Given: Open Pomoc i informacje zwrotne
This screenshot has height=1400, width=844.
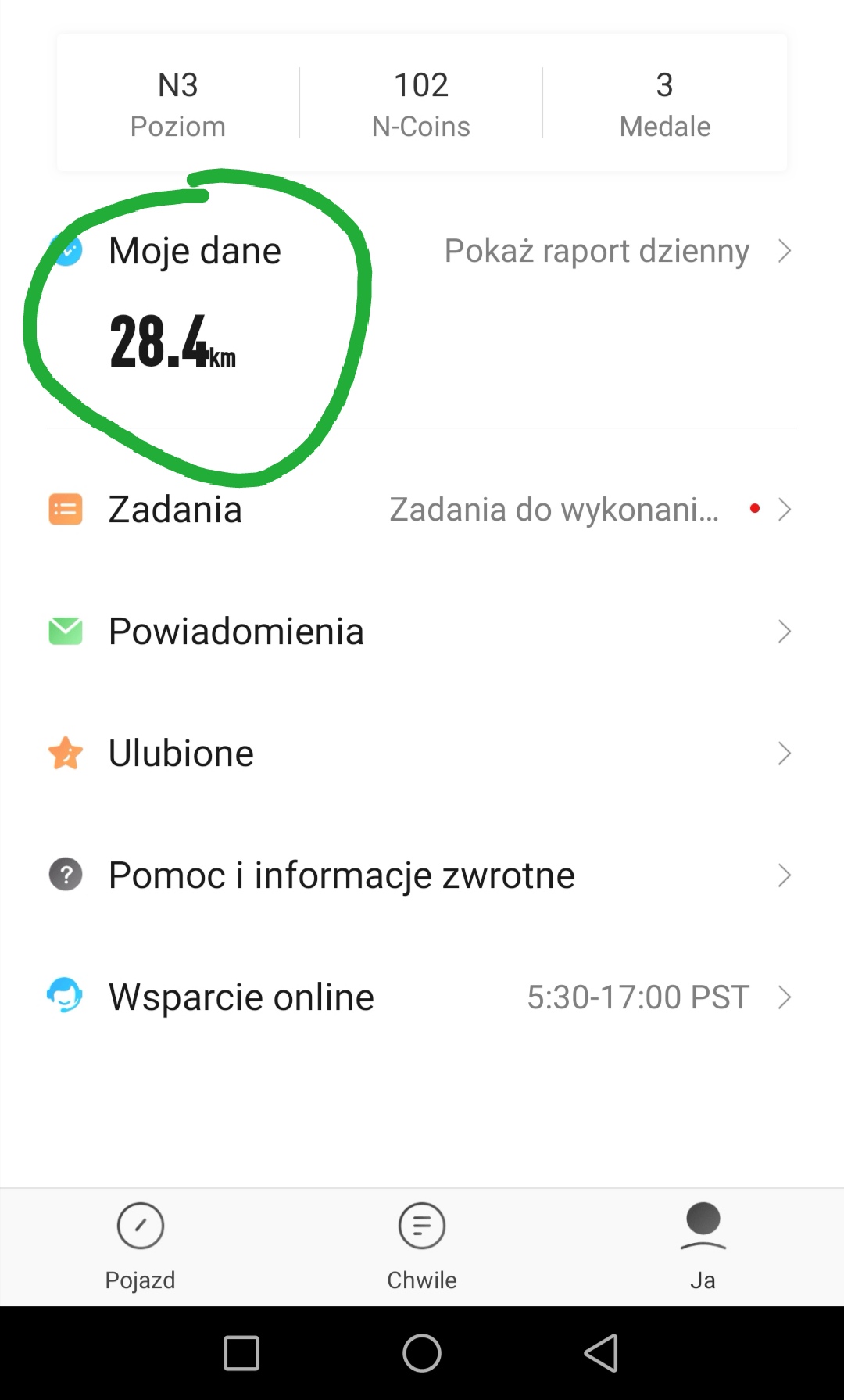Looking at the screenshot, I should (420, 875).
